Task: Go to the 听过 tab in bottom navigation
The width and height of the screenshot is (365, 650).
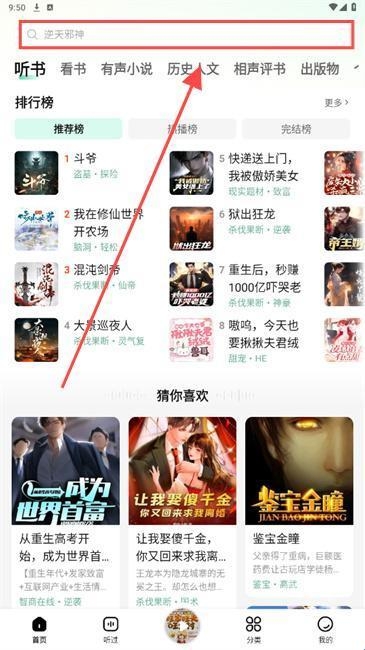Action: click(x=110, y=630)
